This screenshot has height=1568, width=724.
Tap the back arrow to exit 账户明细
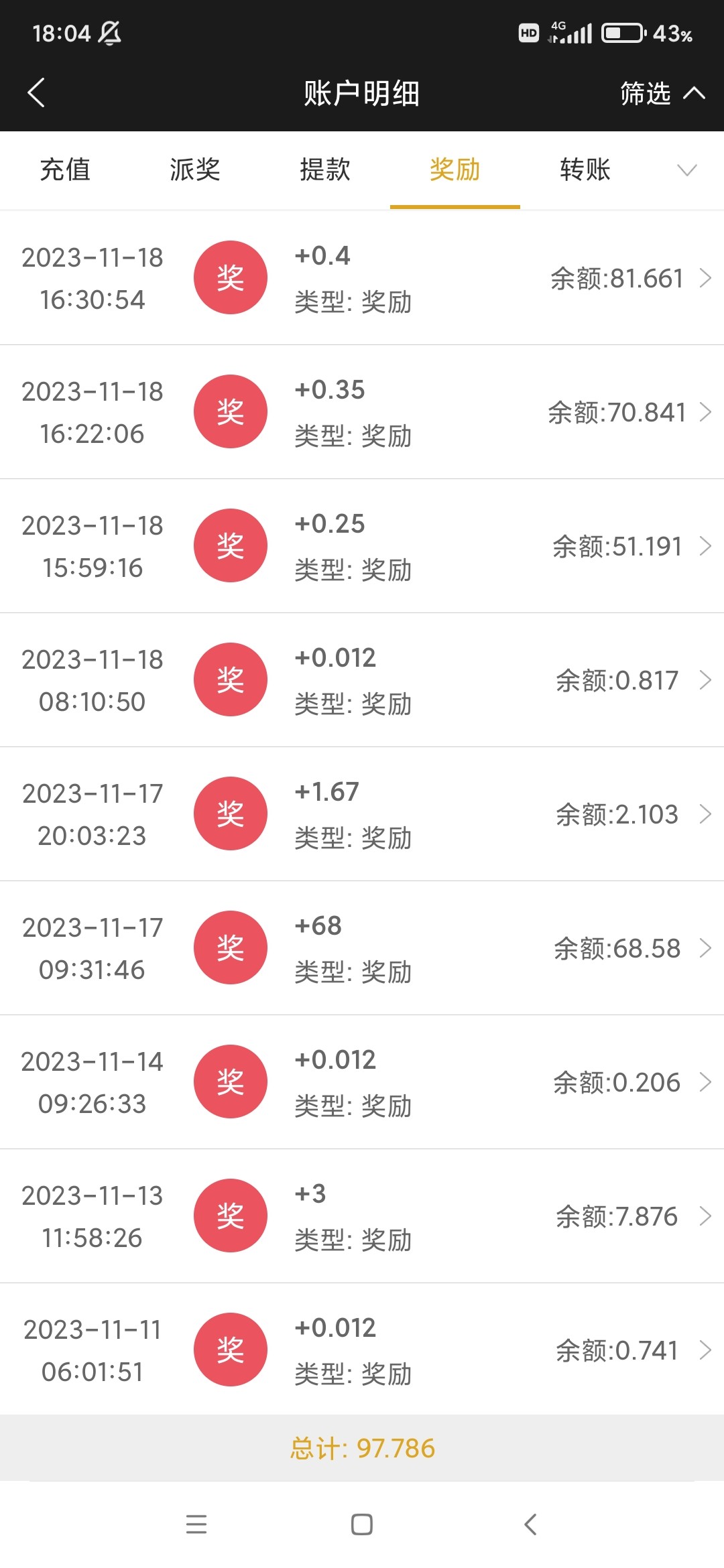pyautogui.click(x=37, y=94)
